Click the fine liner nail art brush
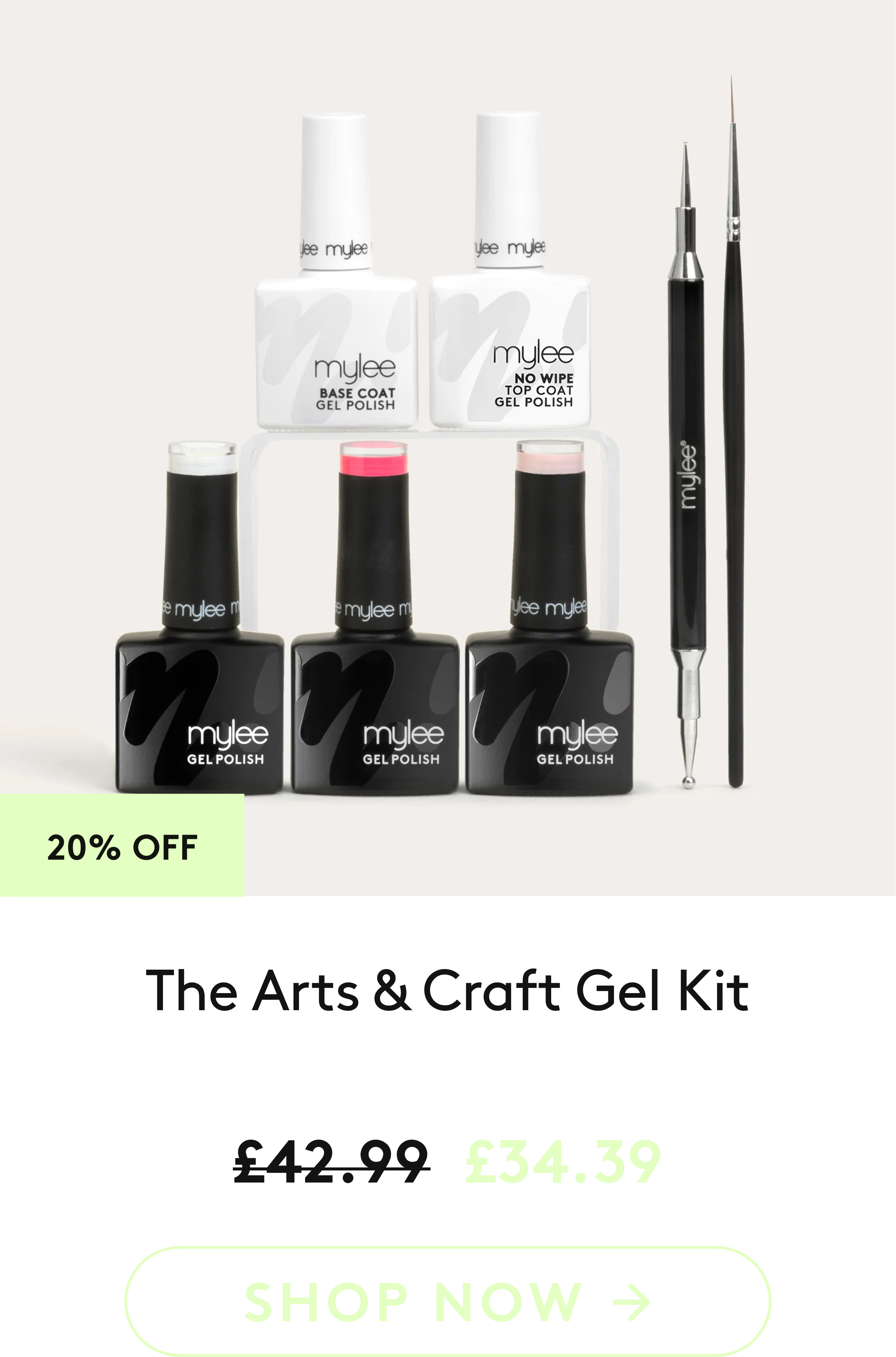 (x=734, y=457)
